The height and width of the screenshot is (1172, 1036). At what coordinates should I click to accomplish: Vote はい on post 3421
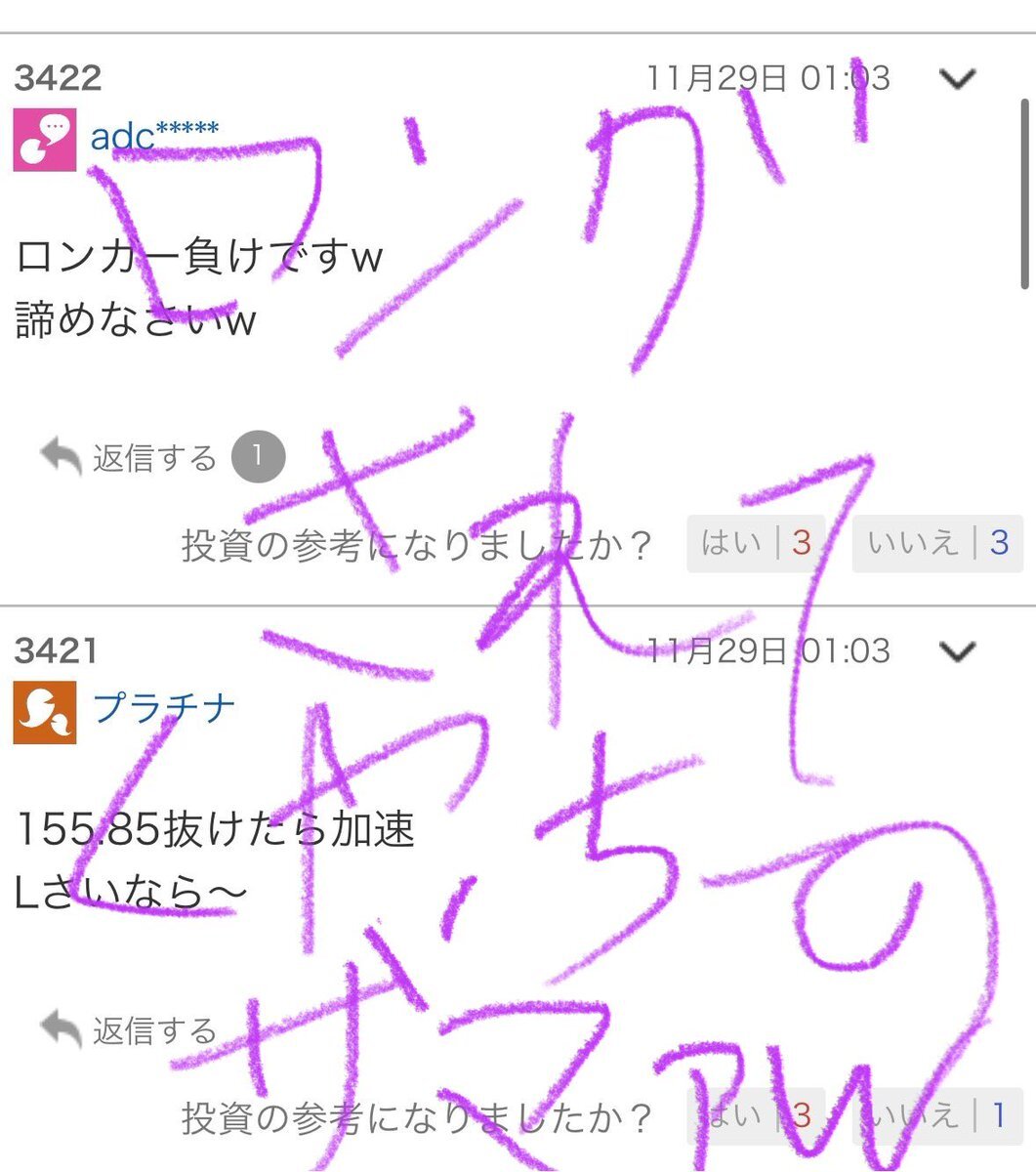[756, 1115]
